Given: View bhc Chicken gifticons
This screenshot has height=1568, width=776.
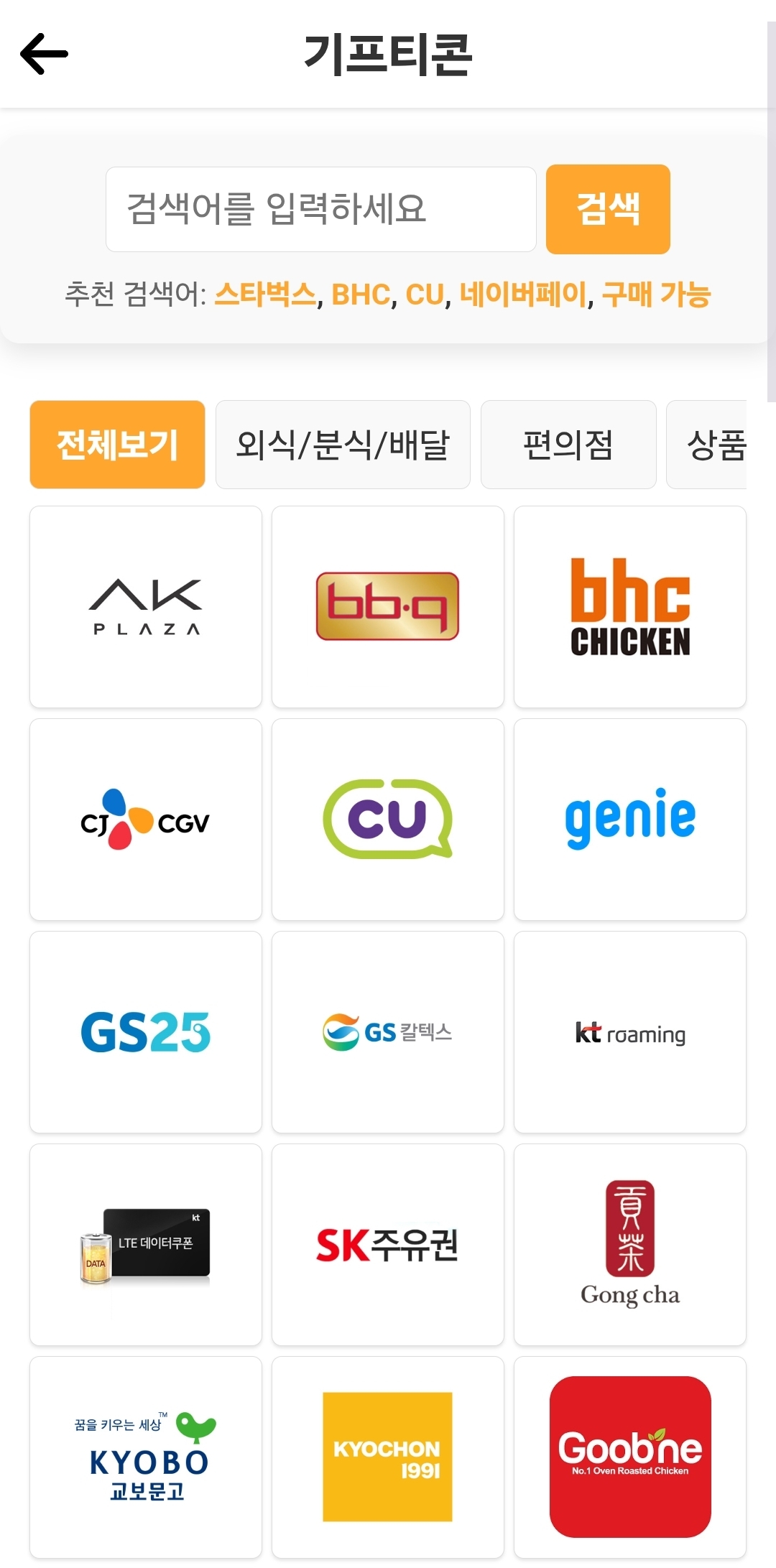Looking at the screenshot, I should coord(630,607).
